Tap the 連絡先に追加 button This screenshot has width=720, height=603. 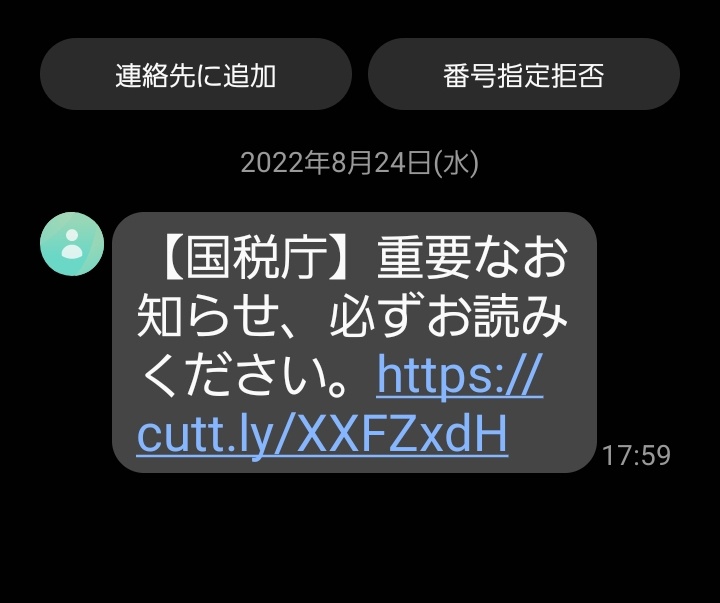click(196, 75)
